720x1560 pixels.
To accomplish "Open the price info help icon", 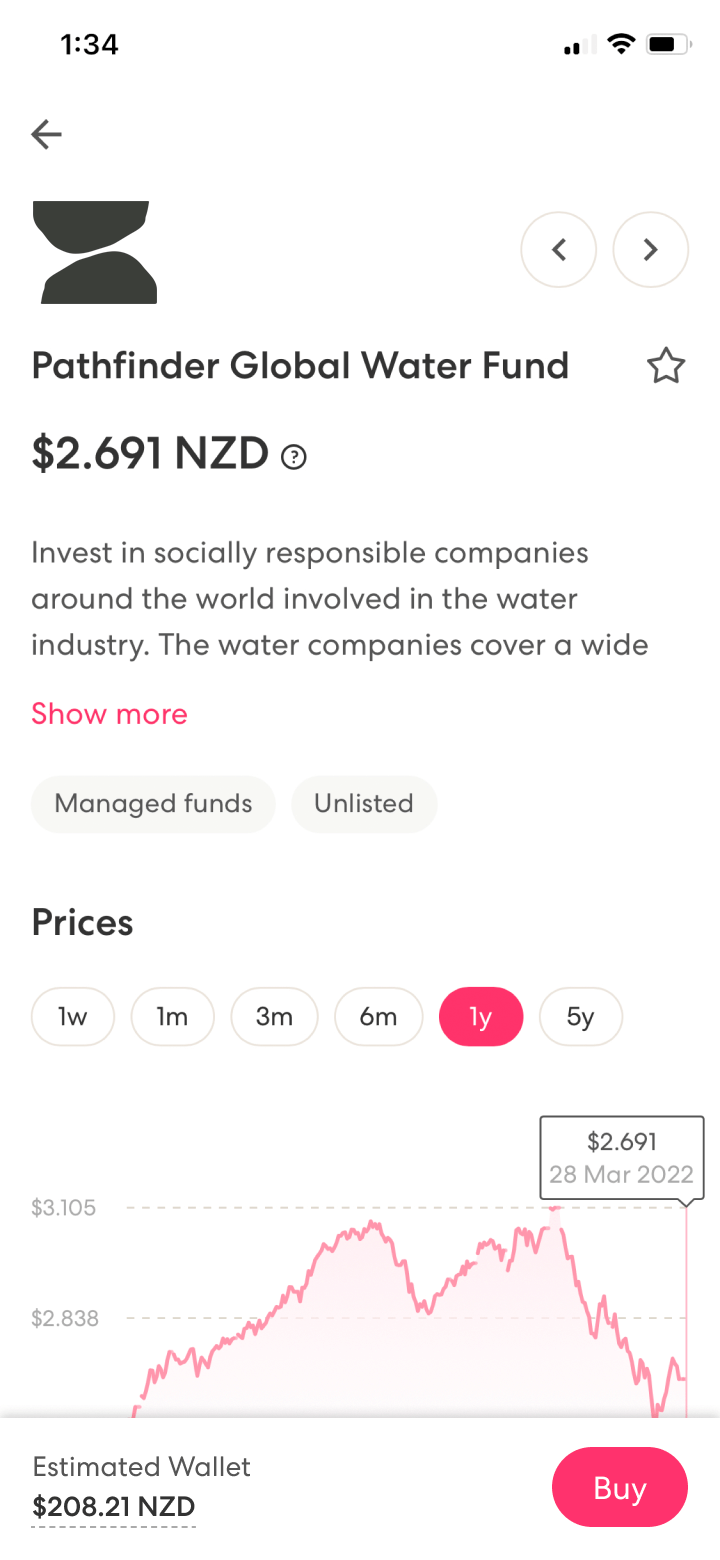I will pos(293,457).
